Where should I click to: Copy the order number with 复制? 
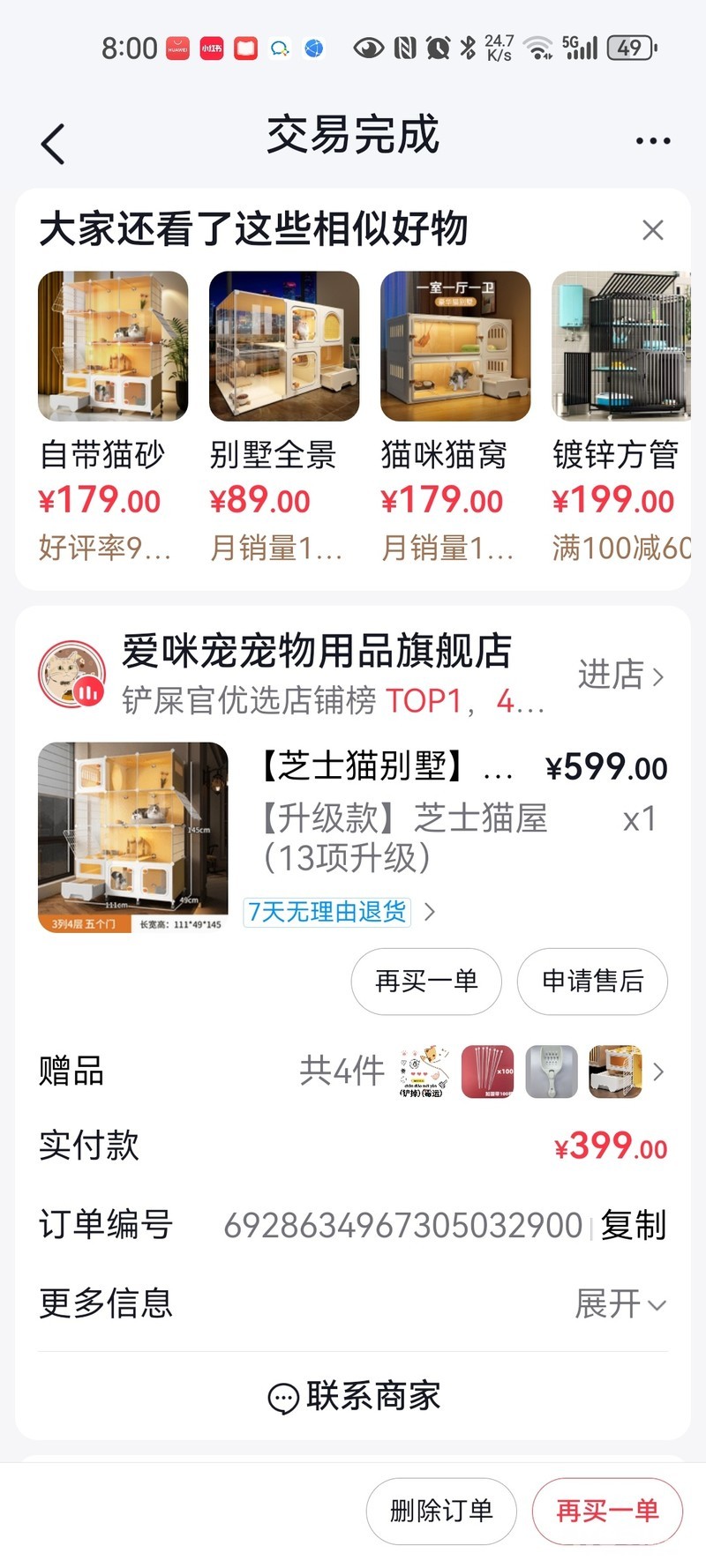click(633, 1225)
